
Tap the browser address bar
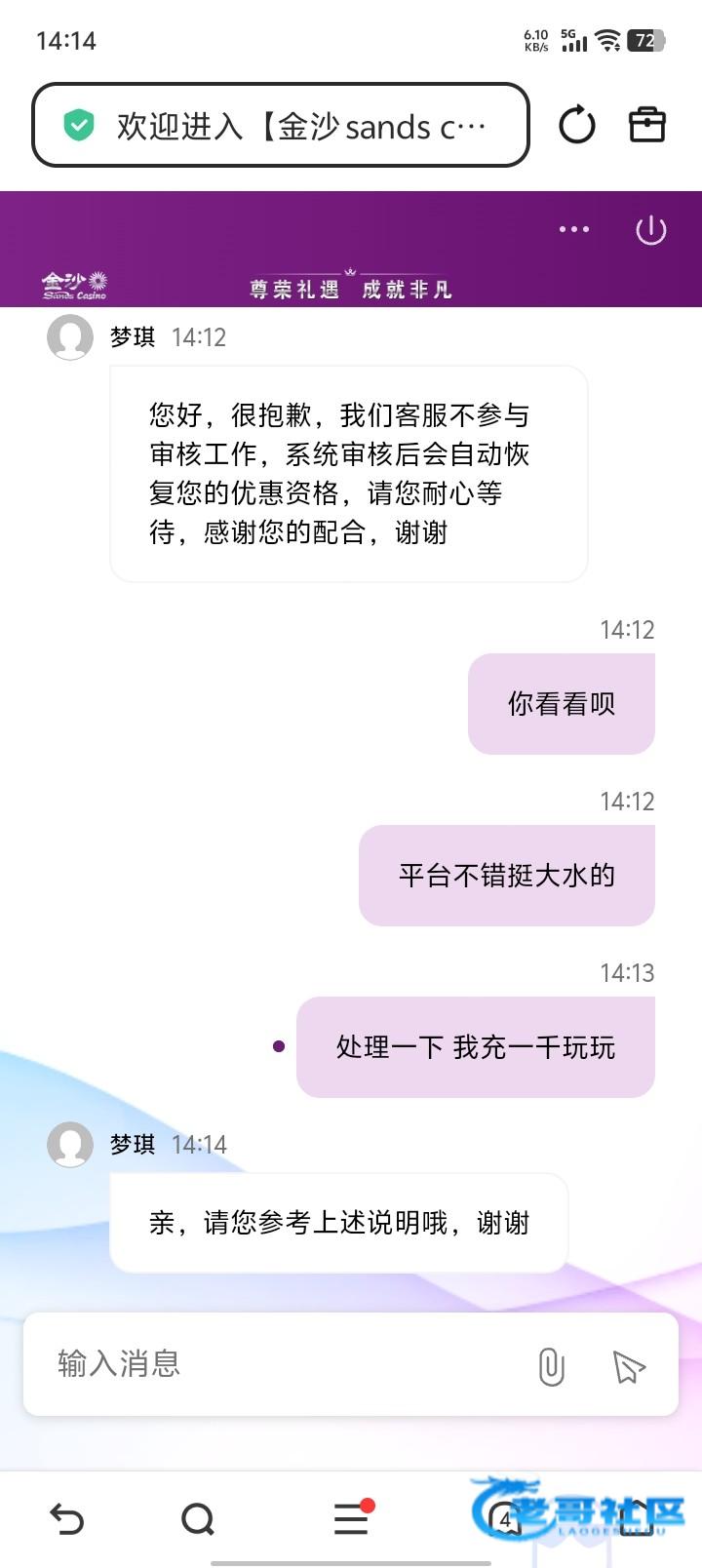(x=281, y=125)
